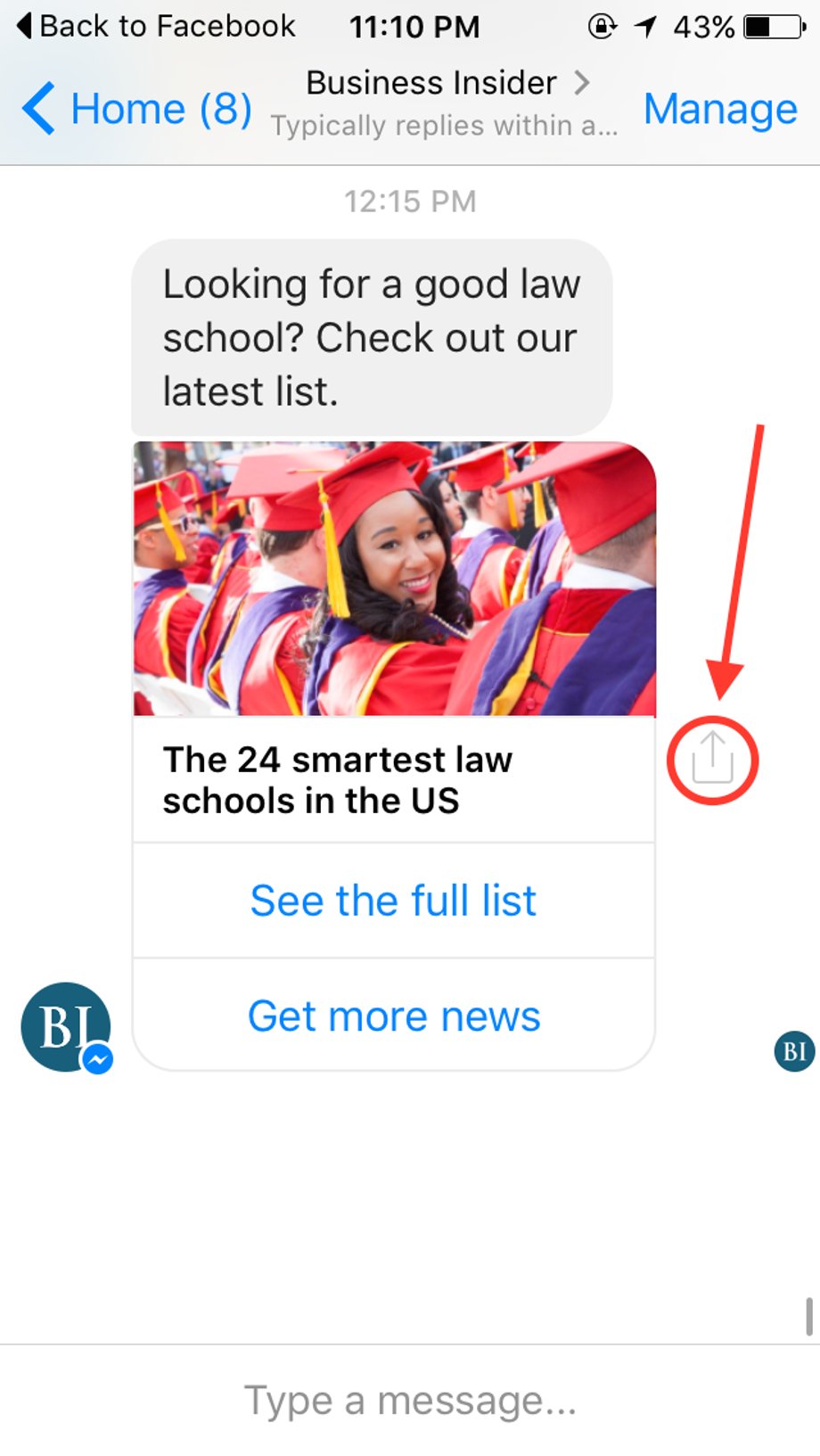This screenshot has width=820, height=1456.
Task: Focus the Type a message field
Action: pos(410,1400)
